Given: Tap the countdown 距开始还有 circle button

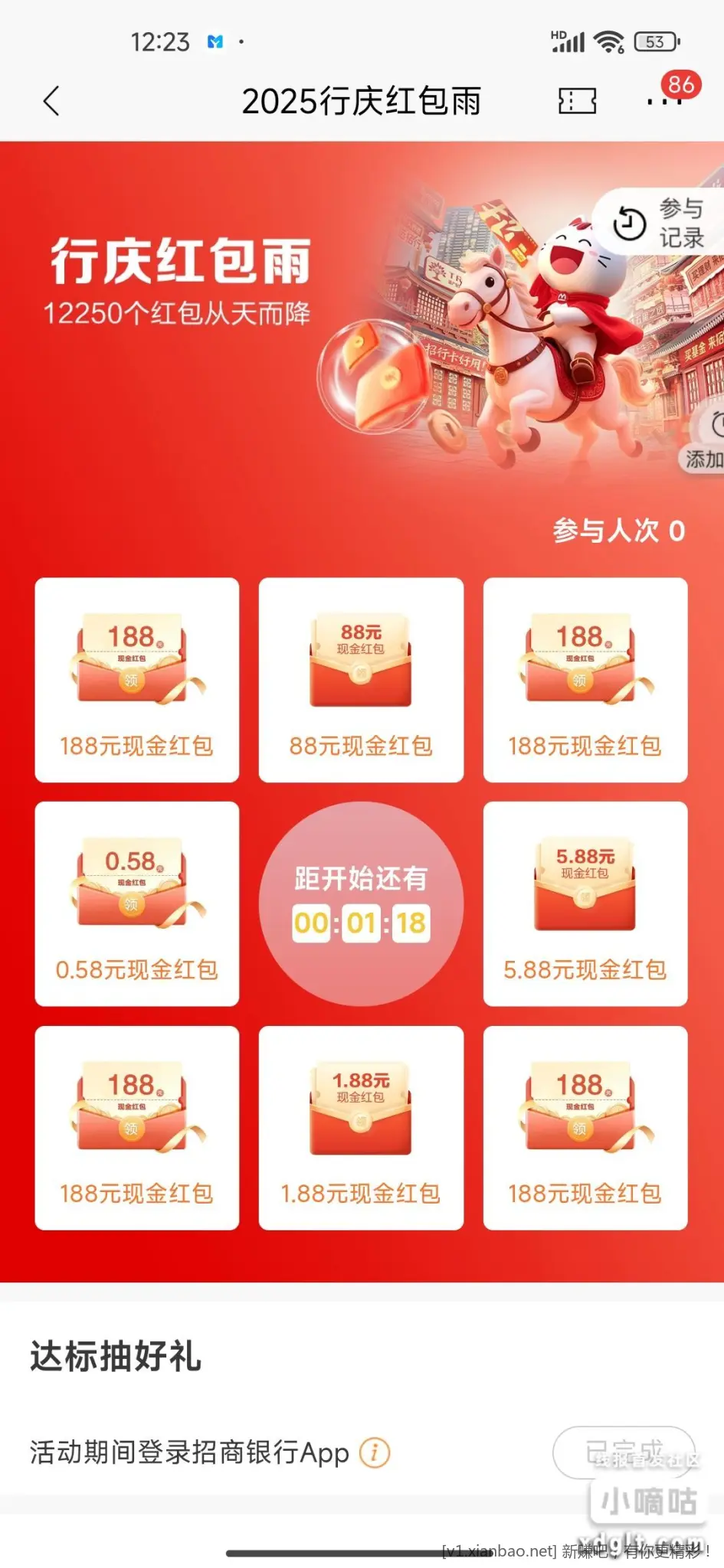Looking at the screenshot, I should pos(361,903).
